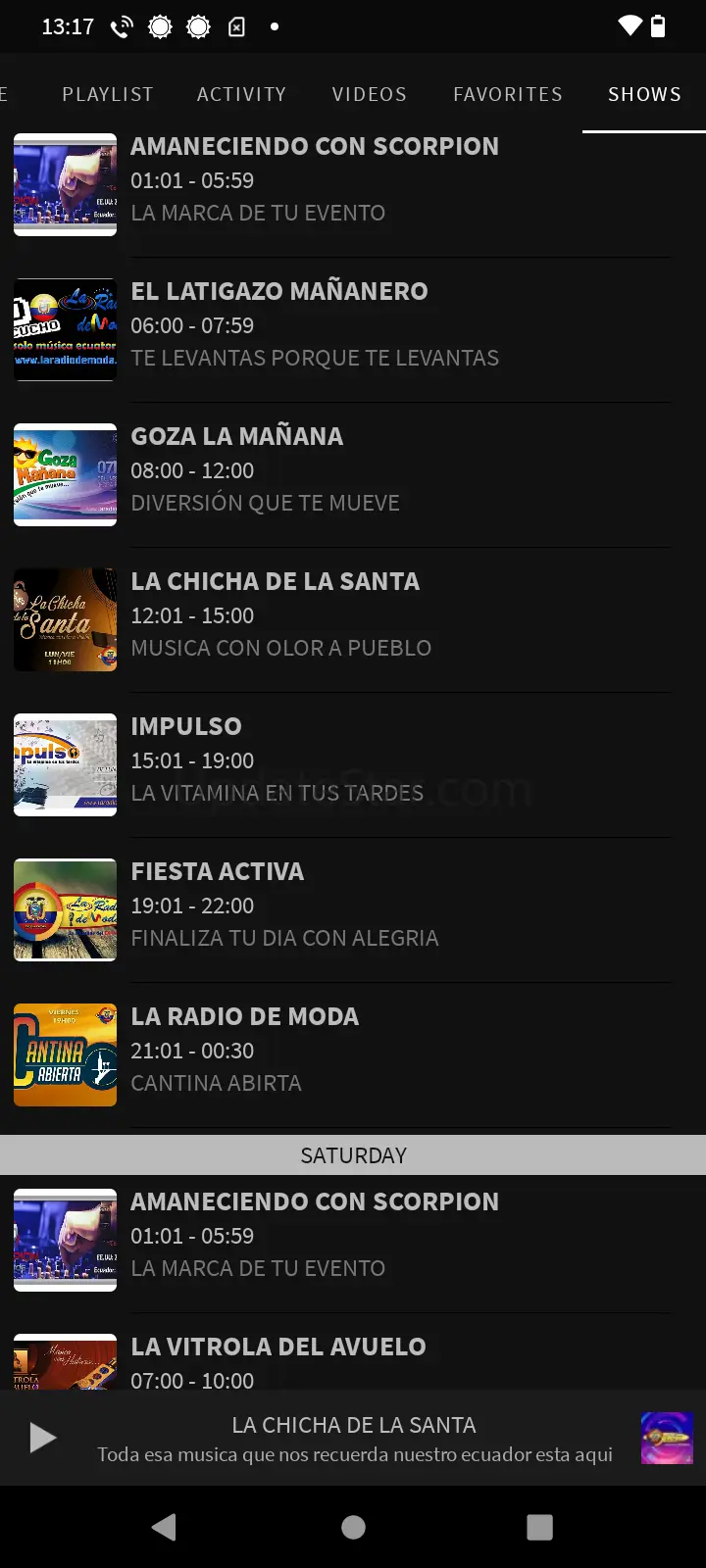Screen dimensions: 706x1568
Task: Open the now-playing artwork thumbnail
Action: [667, 1438]
